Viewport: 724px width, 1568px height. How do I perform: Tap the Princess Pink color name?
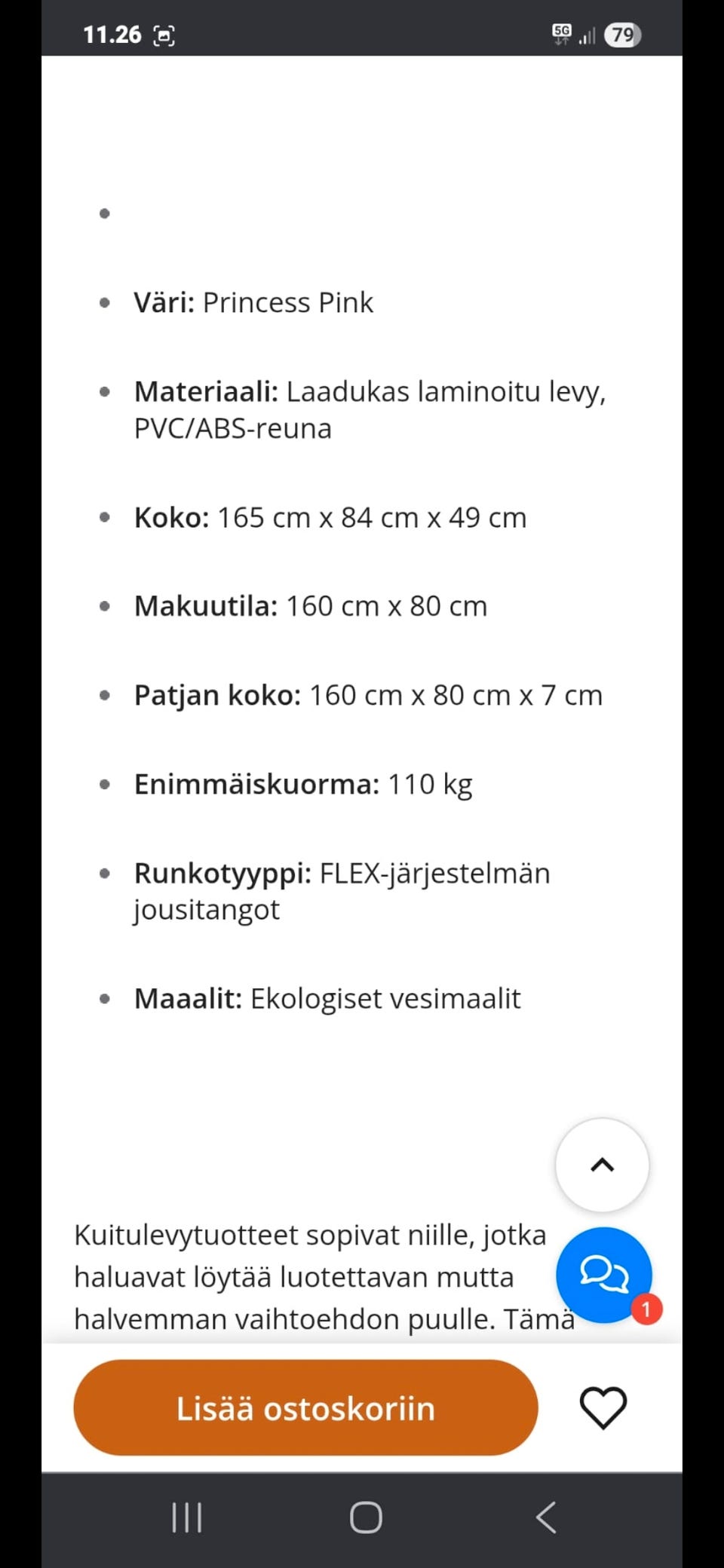pyautogui.click(x=287, y=302)
